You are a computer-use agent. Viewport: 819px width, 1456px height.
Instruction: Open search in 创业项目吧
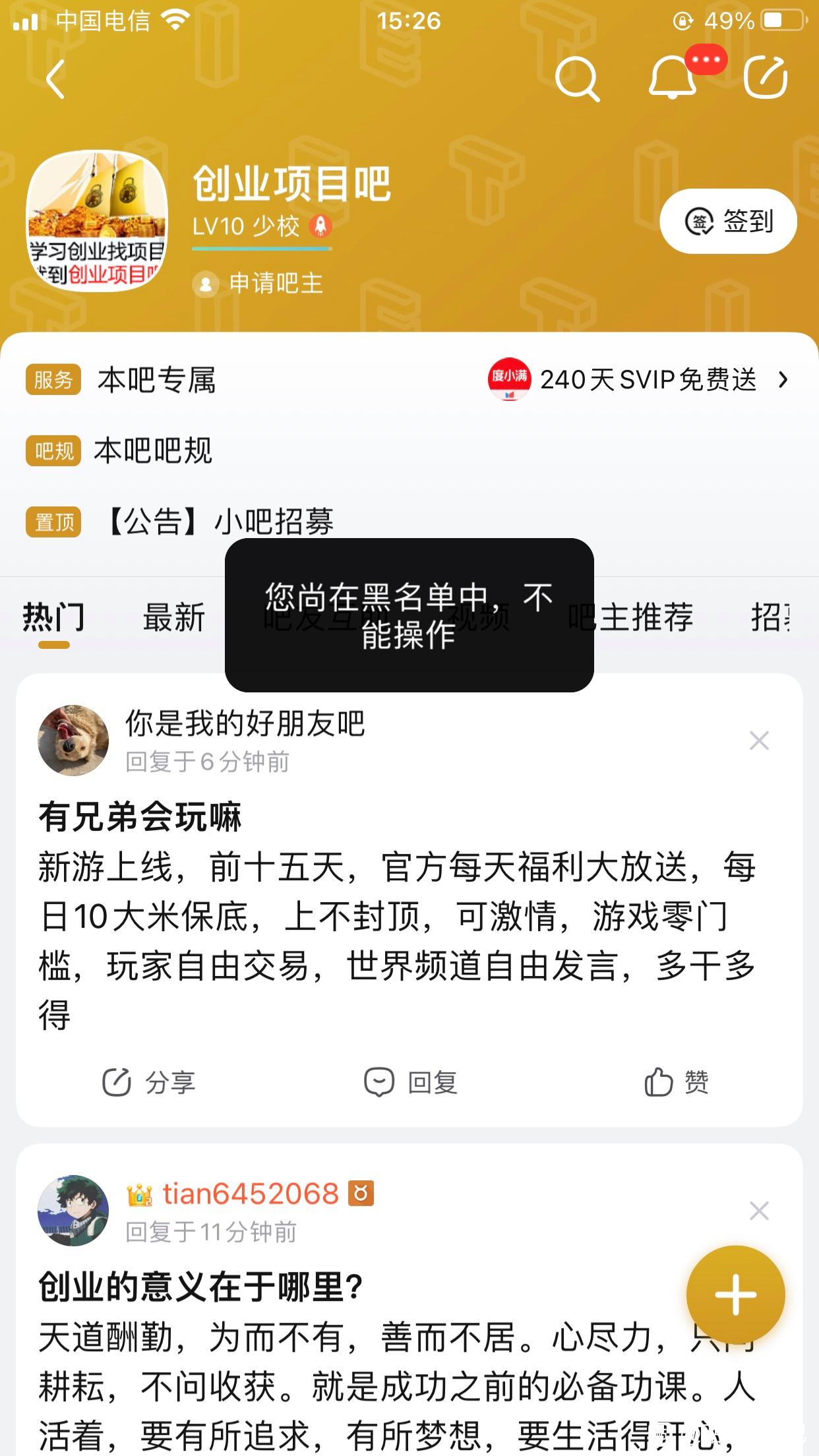pos(577,79)
